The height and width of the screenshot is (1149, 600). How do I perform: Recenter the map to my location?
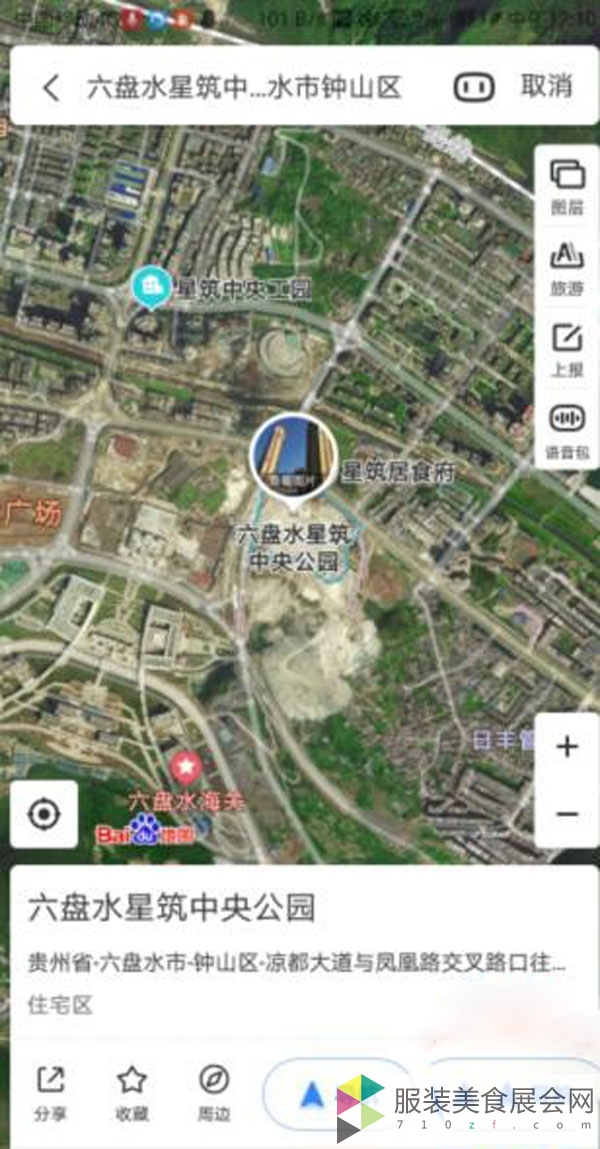[x=44, y=814]
